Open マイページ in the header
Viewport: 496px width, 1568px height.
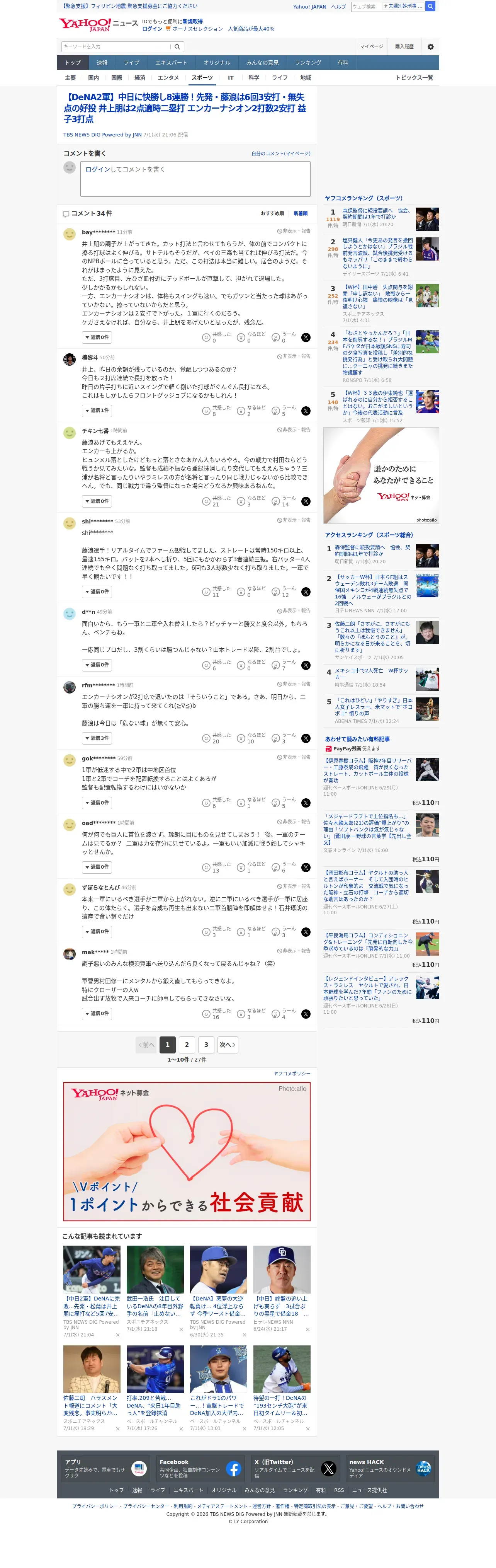(371, 47)
